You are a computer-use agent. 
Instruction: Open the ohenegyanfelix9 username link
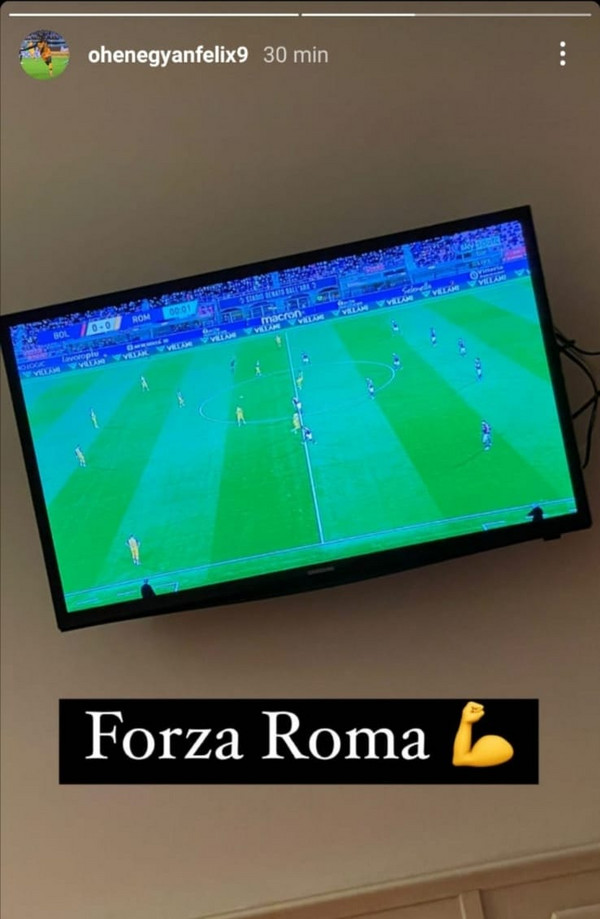[168, 55]
